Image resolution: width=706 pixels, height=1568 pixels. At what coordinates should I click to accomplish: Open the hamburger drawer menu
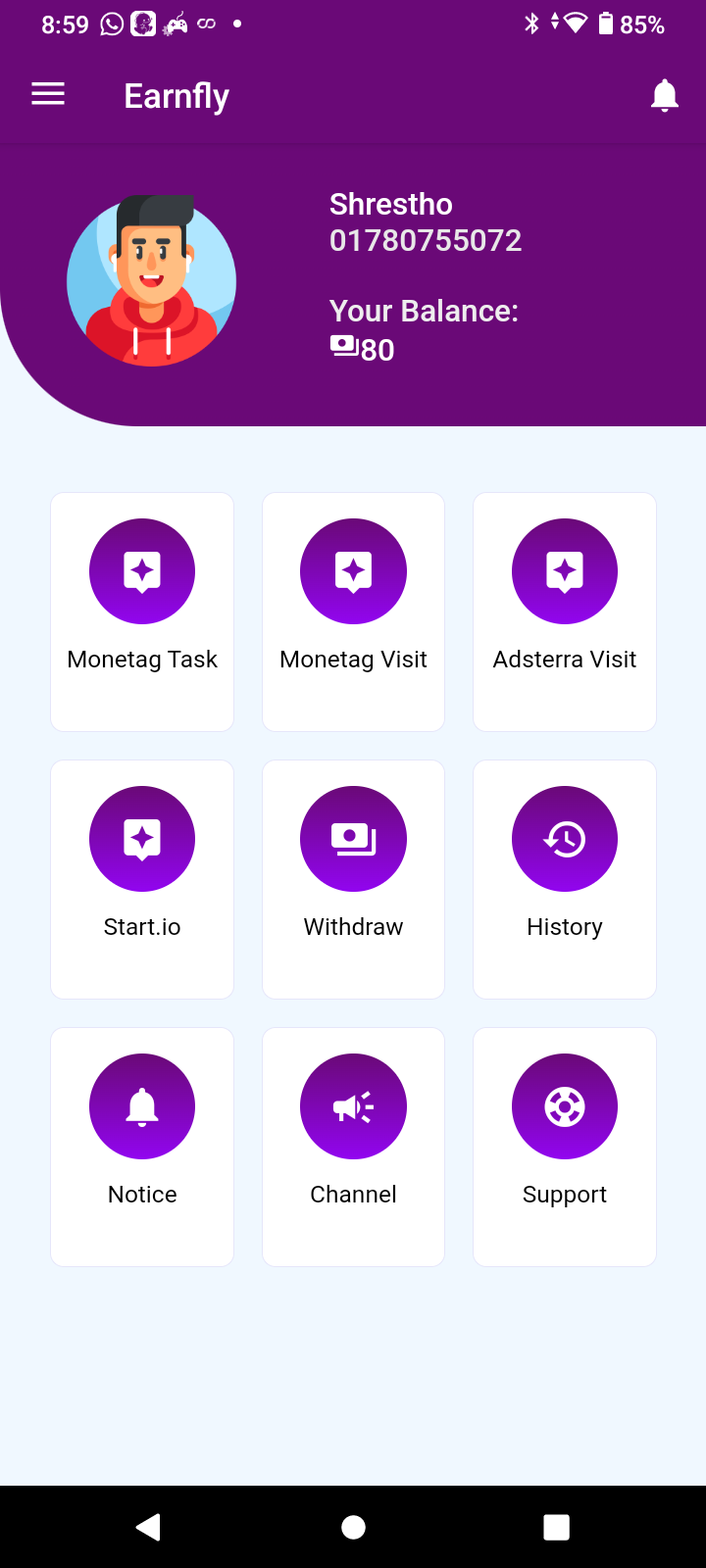[48, 95]
